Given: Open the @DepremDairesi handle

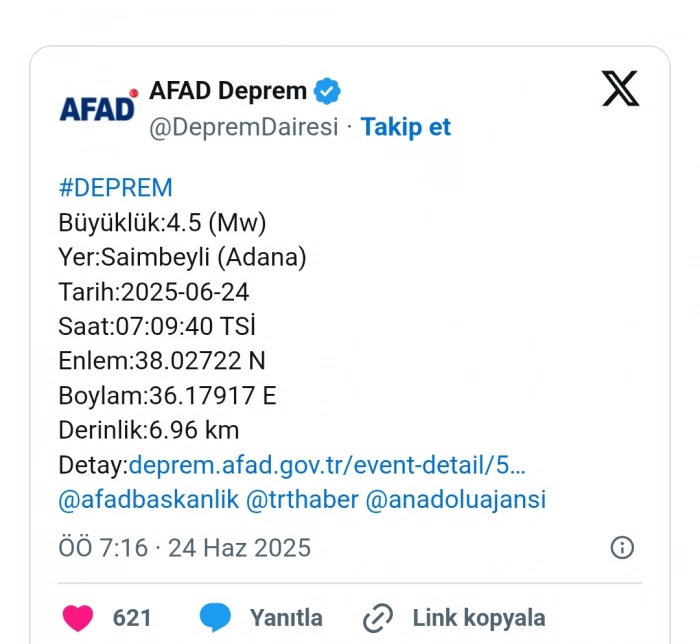Looking at the screenshot, I should coord(243,127).
